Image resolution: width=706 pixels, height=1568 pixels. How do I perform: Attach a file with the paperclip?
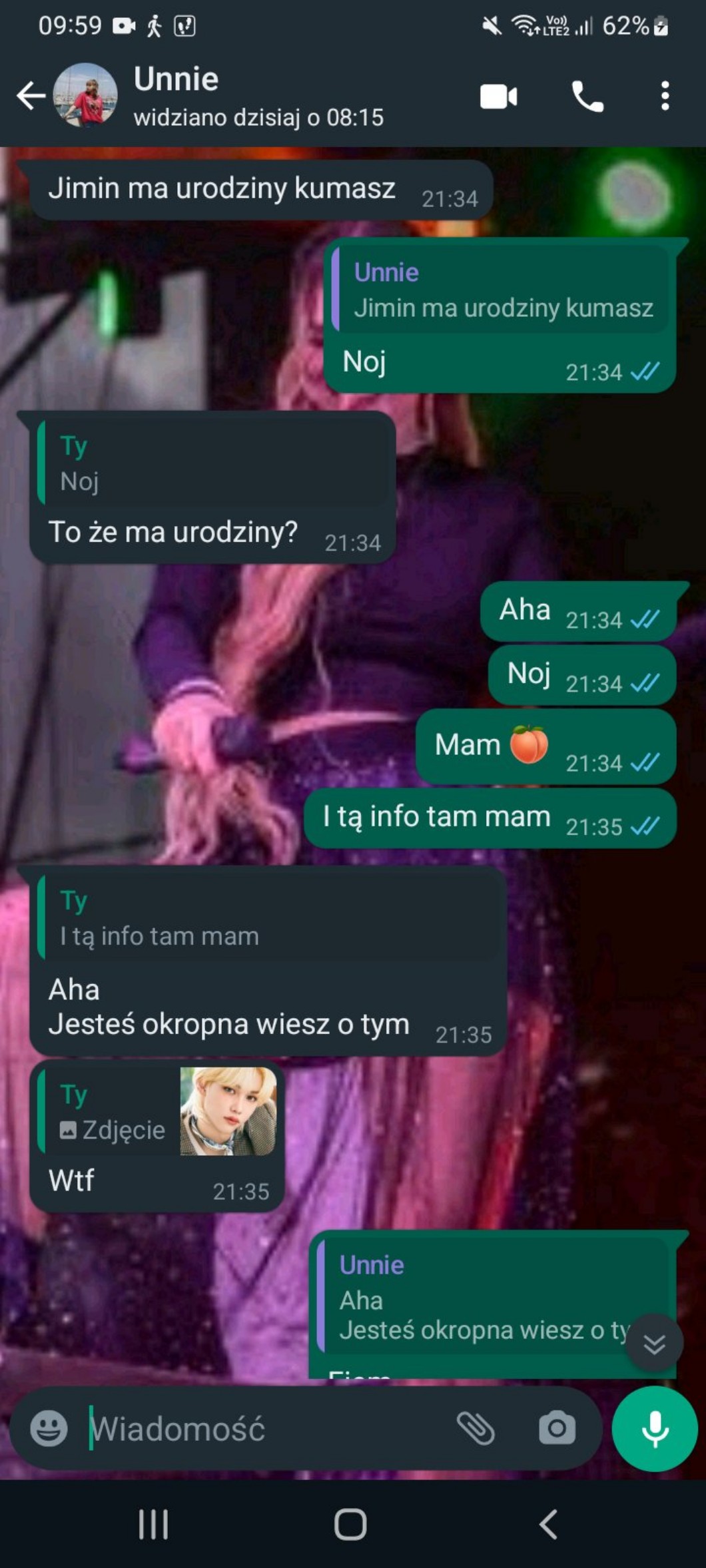476,1428
